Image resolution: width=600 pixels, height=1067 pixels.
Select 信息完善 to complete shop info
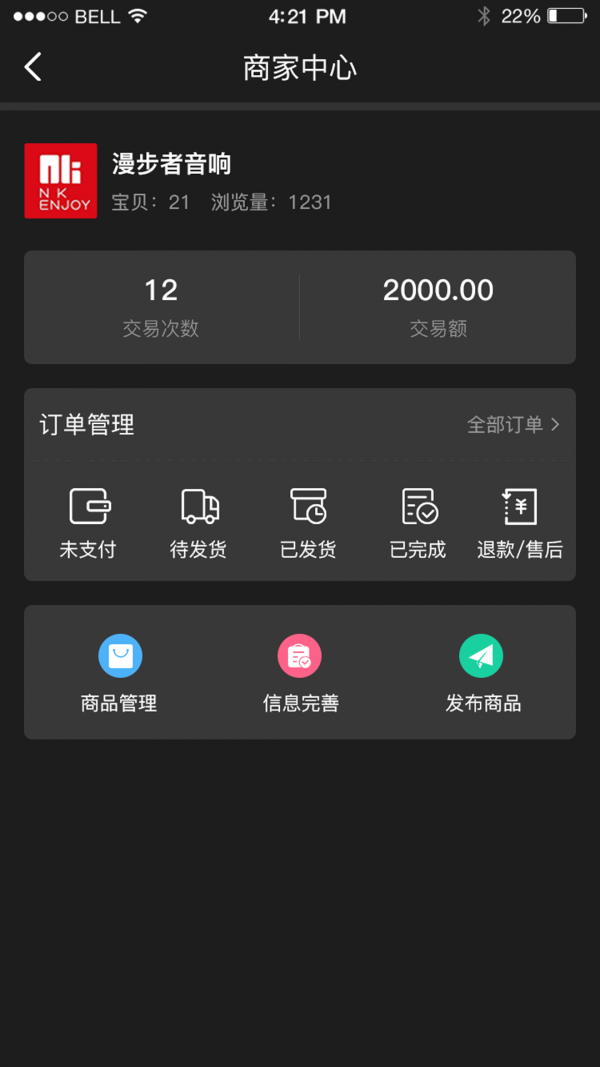(300, 674)
